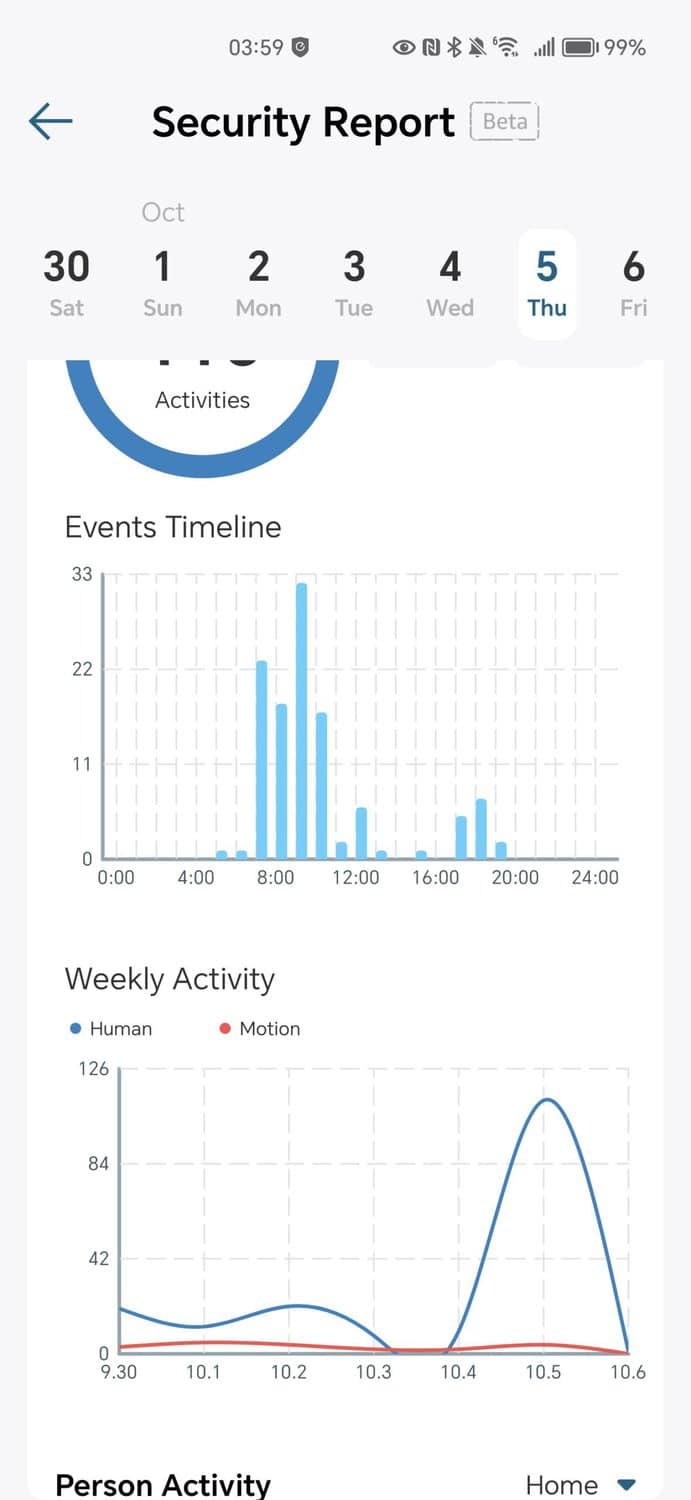Open Wednesday 4 report
The width and height of the screenshot is (691, 1500).
(450, 283)
